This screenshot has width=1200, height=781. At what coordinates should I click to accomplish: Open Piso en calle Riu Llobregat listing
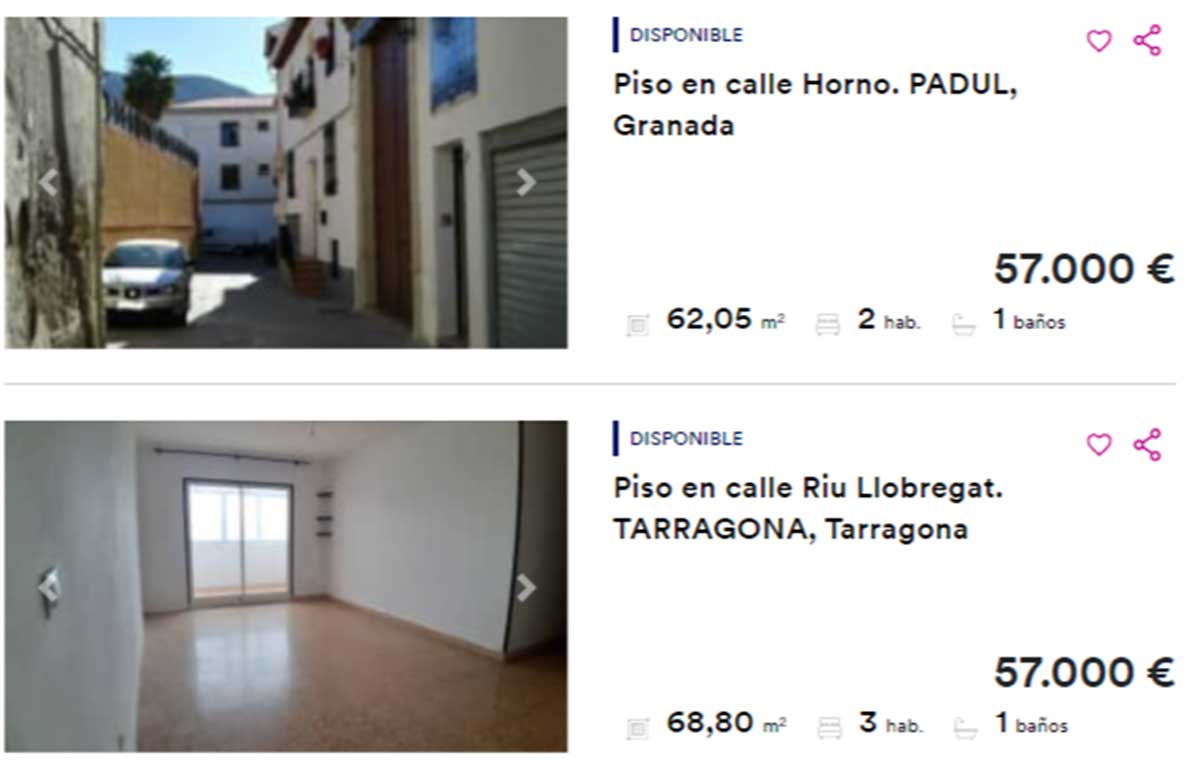tap(807, 508)
